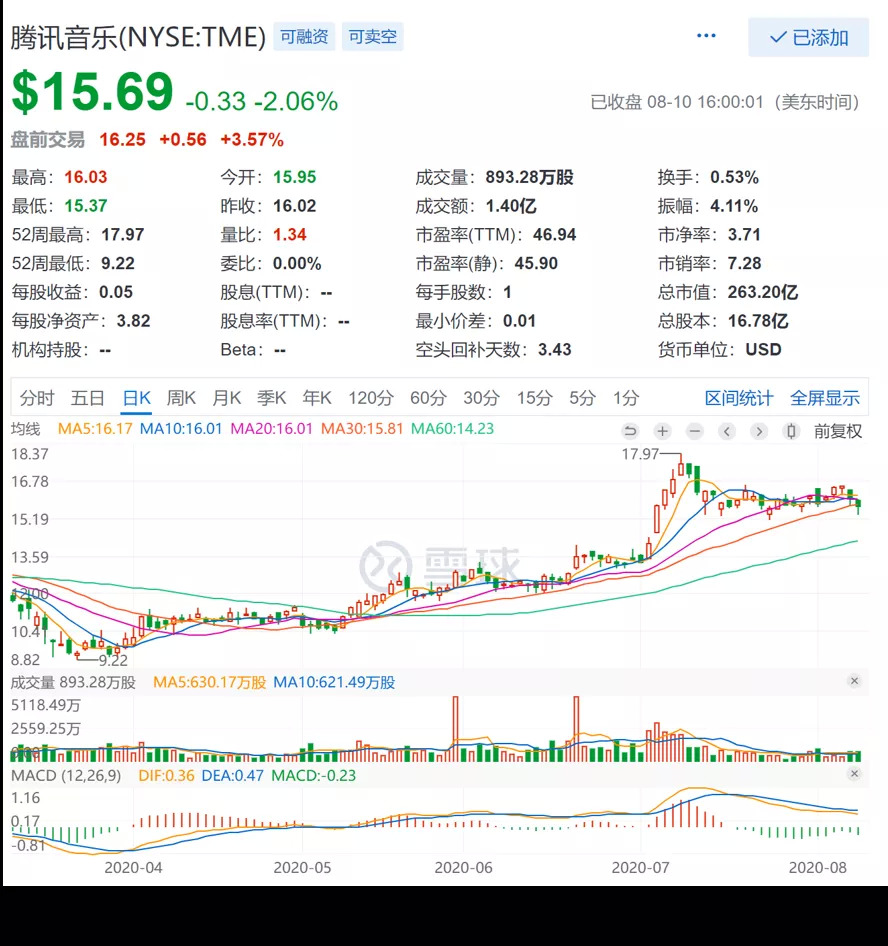888x946 pixels.
Task: Switch to the 季K chart tab
Action: [272, 398]
